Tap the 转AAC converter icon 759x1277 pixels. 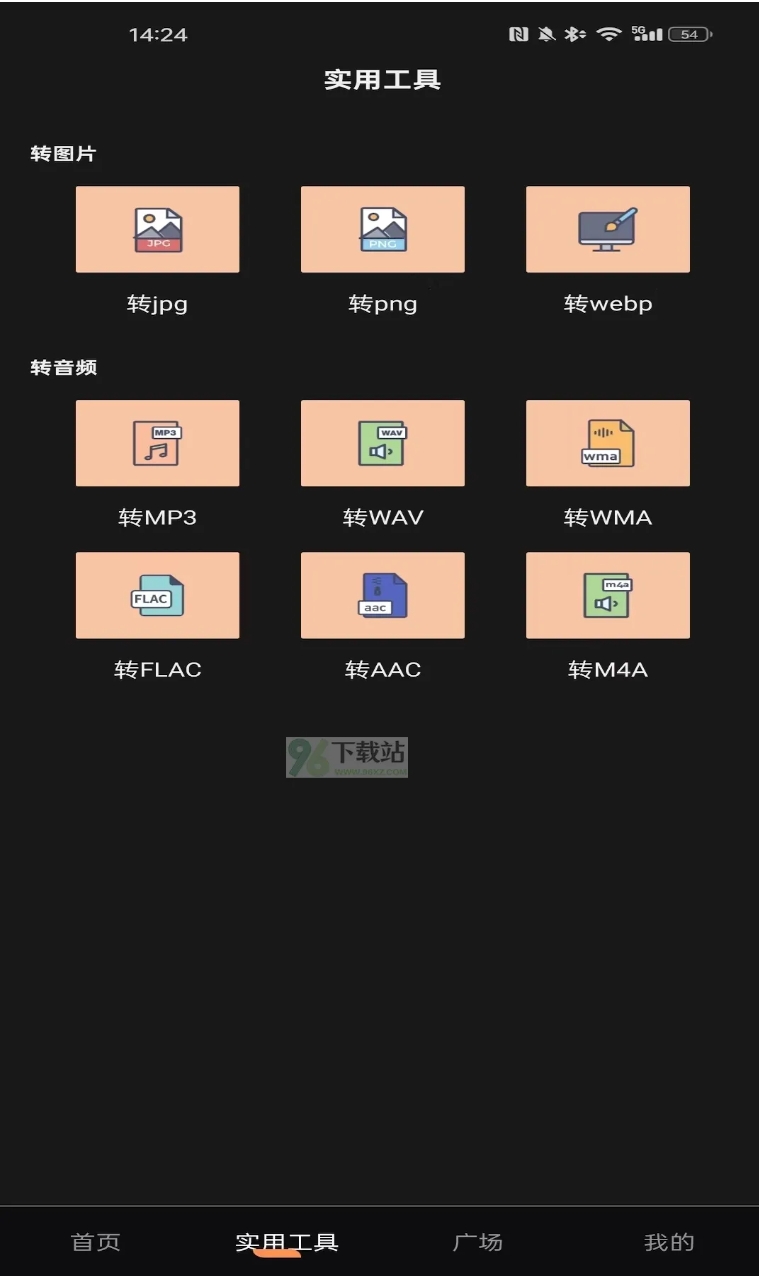382,595
